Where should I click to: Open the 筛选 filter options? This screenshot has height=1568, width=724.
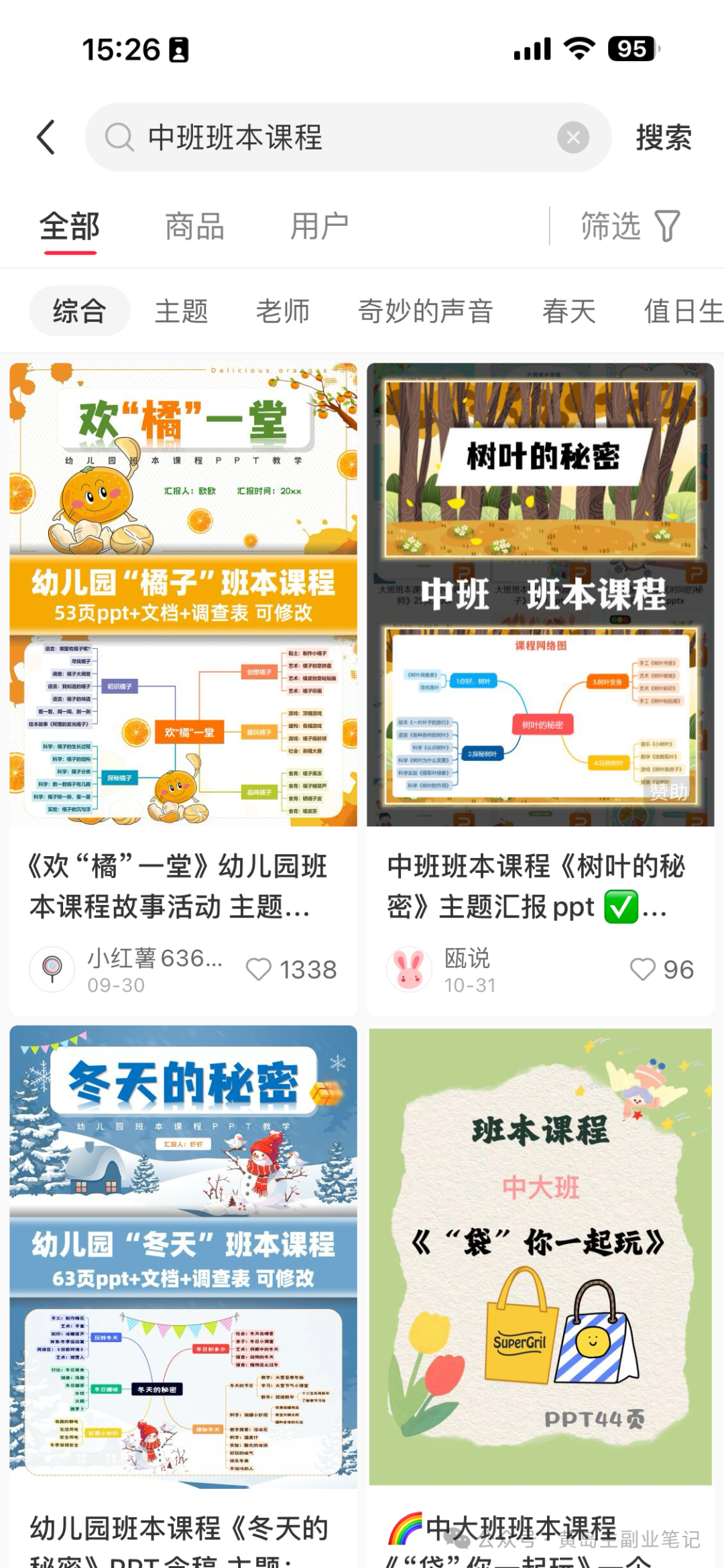629,227
